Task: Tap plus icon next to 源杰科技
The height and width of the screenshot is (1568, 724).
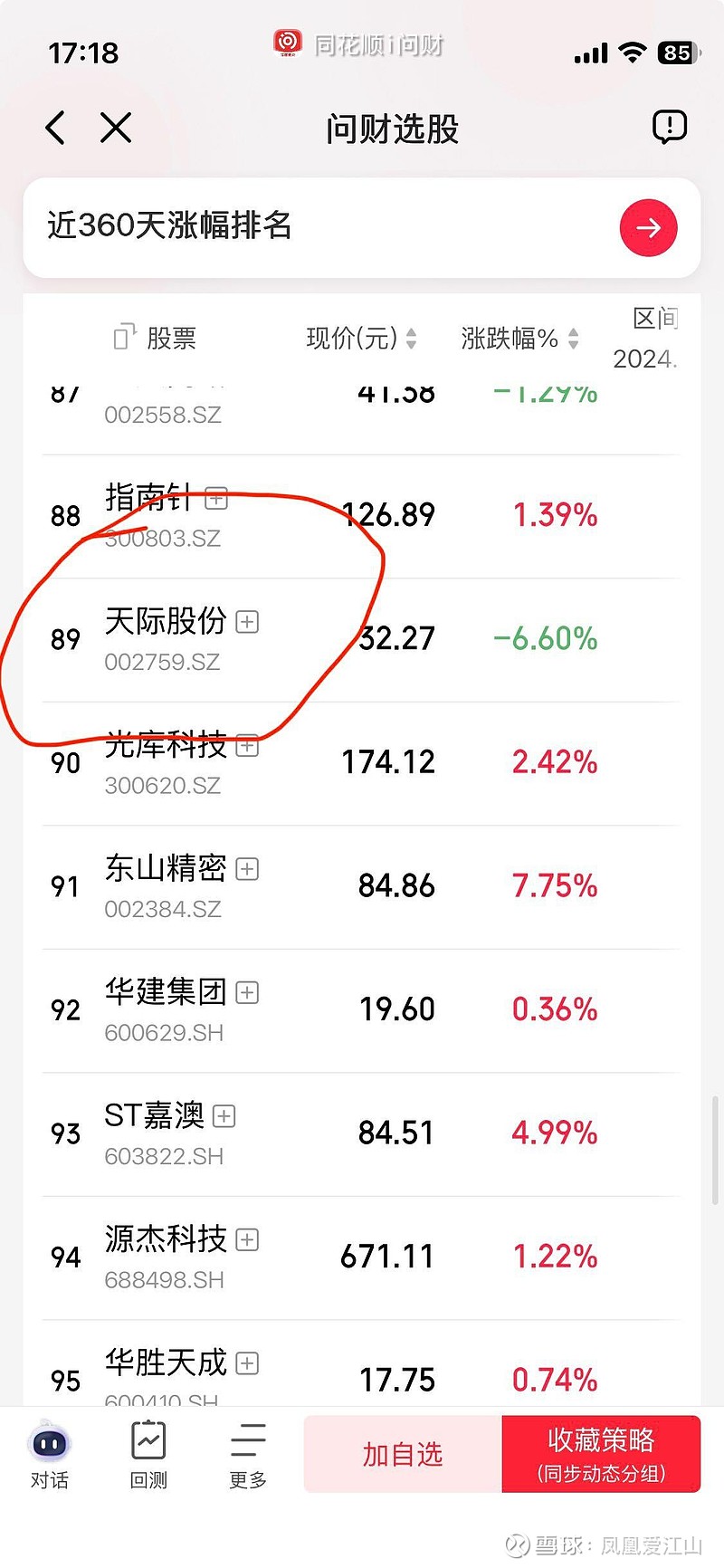Action: pyautogui.click(x=247, y=1239)
